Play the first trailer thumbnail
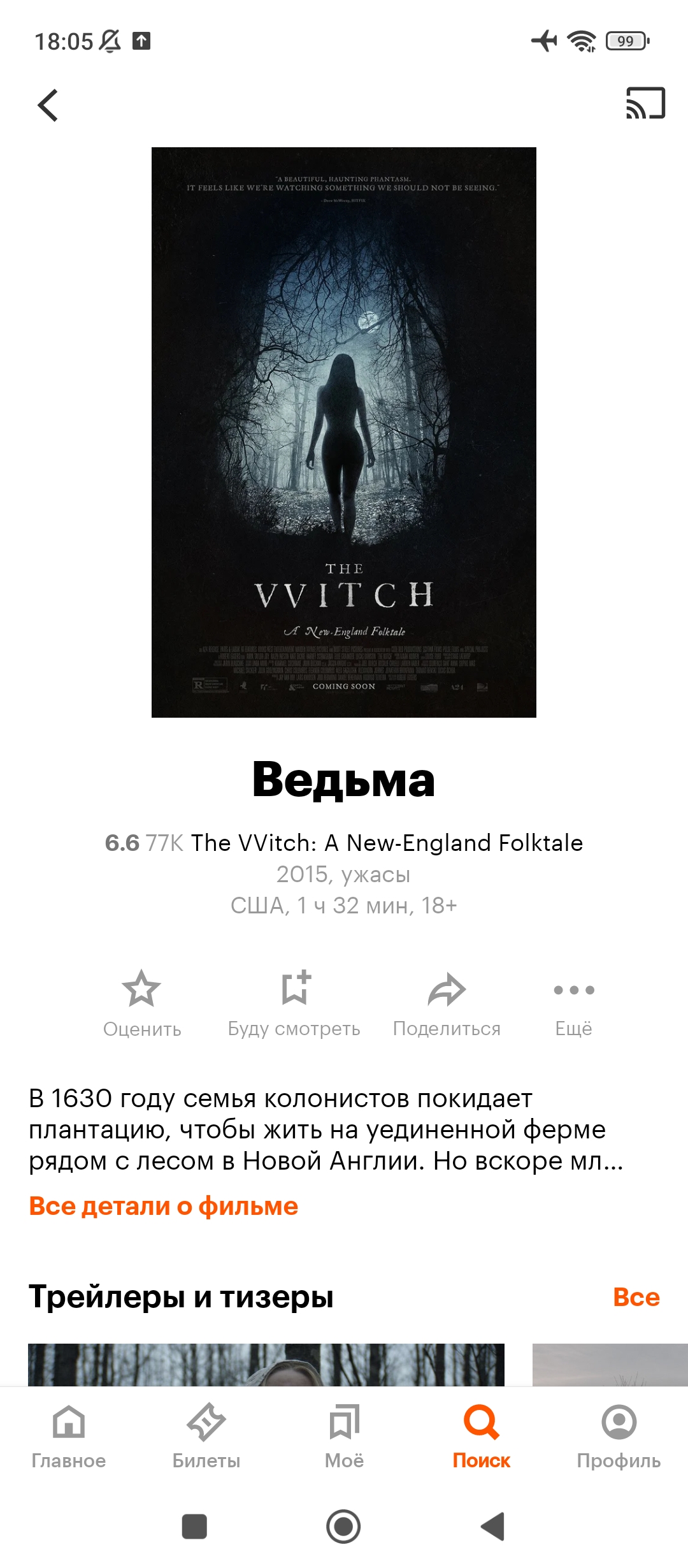 pyautogui.click(x=266, y=1365)
